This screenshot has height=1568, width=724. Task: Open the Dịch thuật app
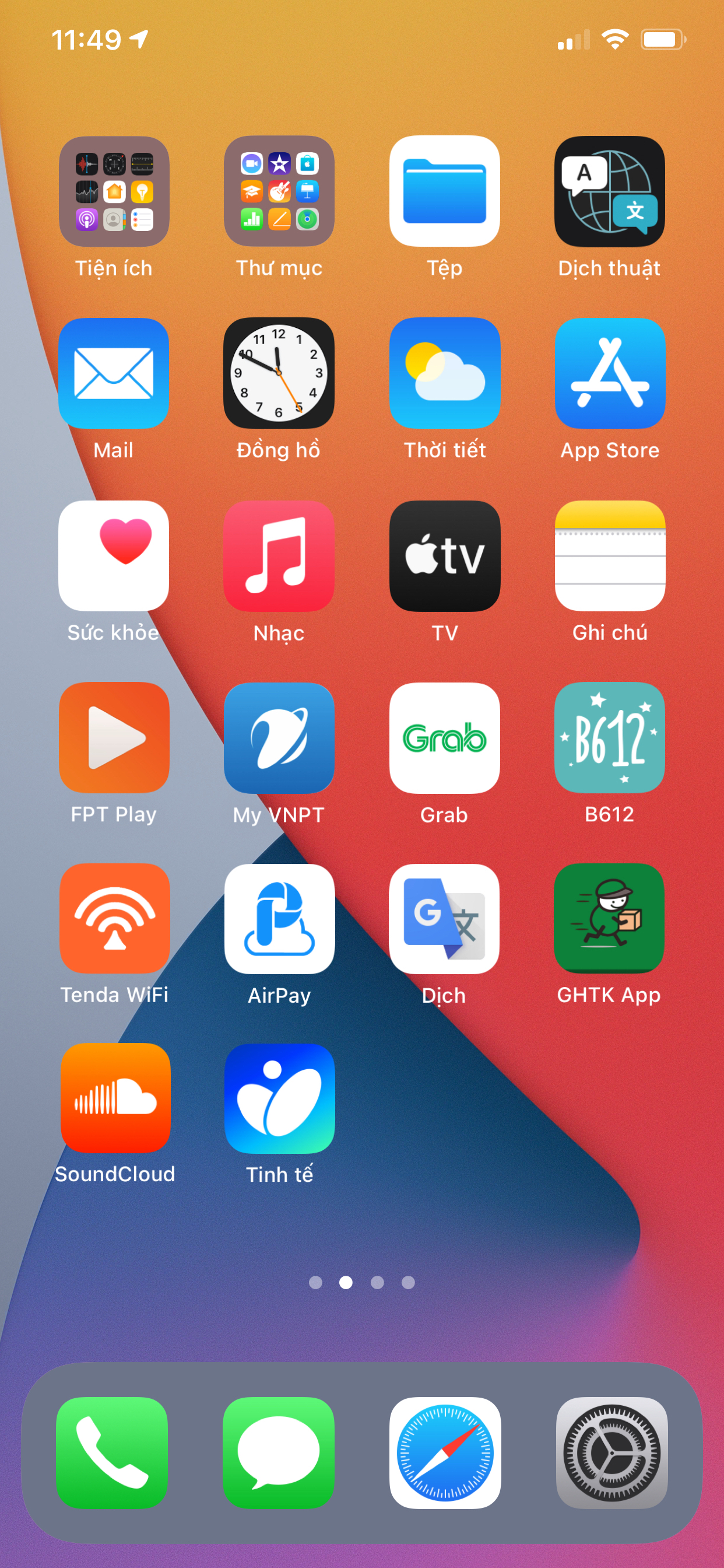point(610,191)
